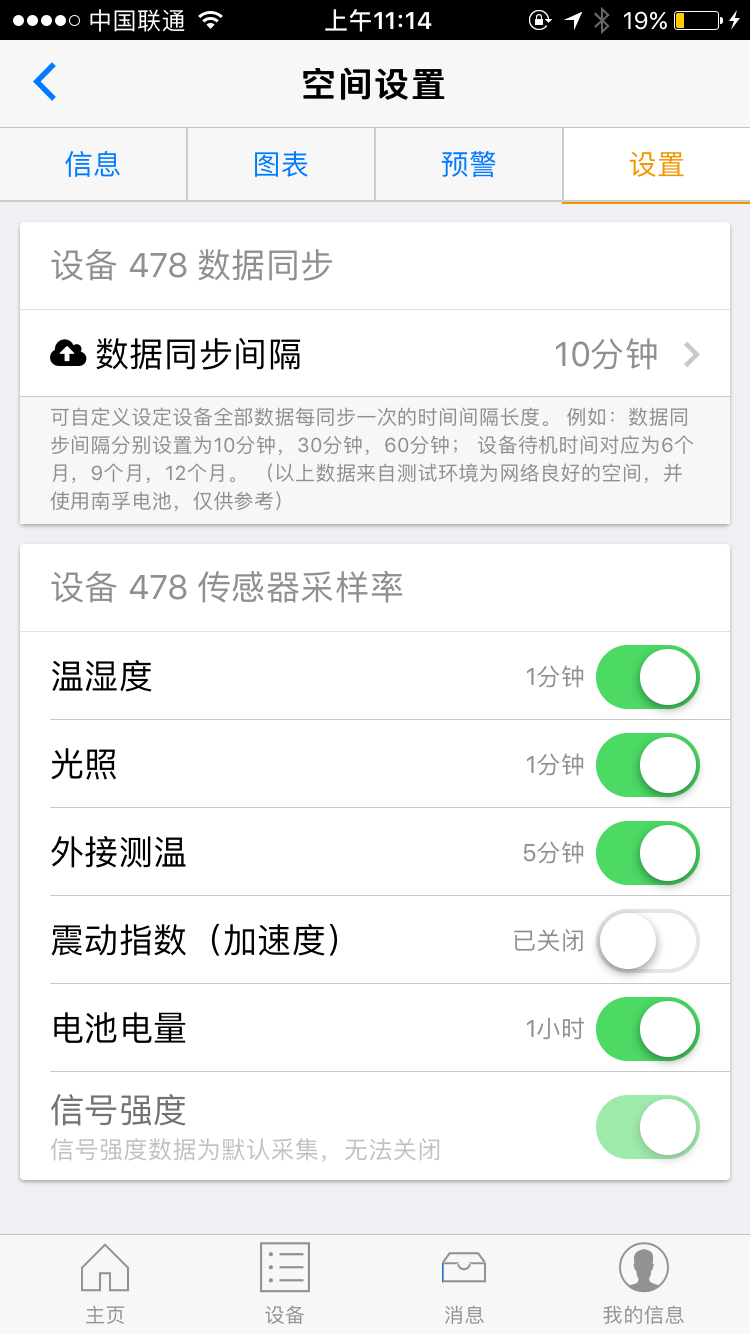The image size is (750, 1334).
Task: Enable 震动指数（加速度）switch
Action: pos(647,941)
